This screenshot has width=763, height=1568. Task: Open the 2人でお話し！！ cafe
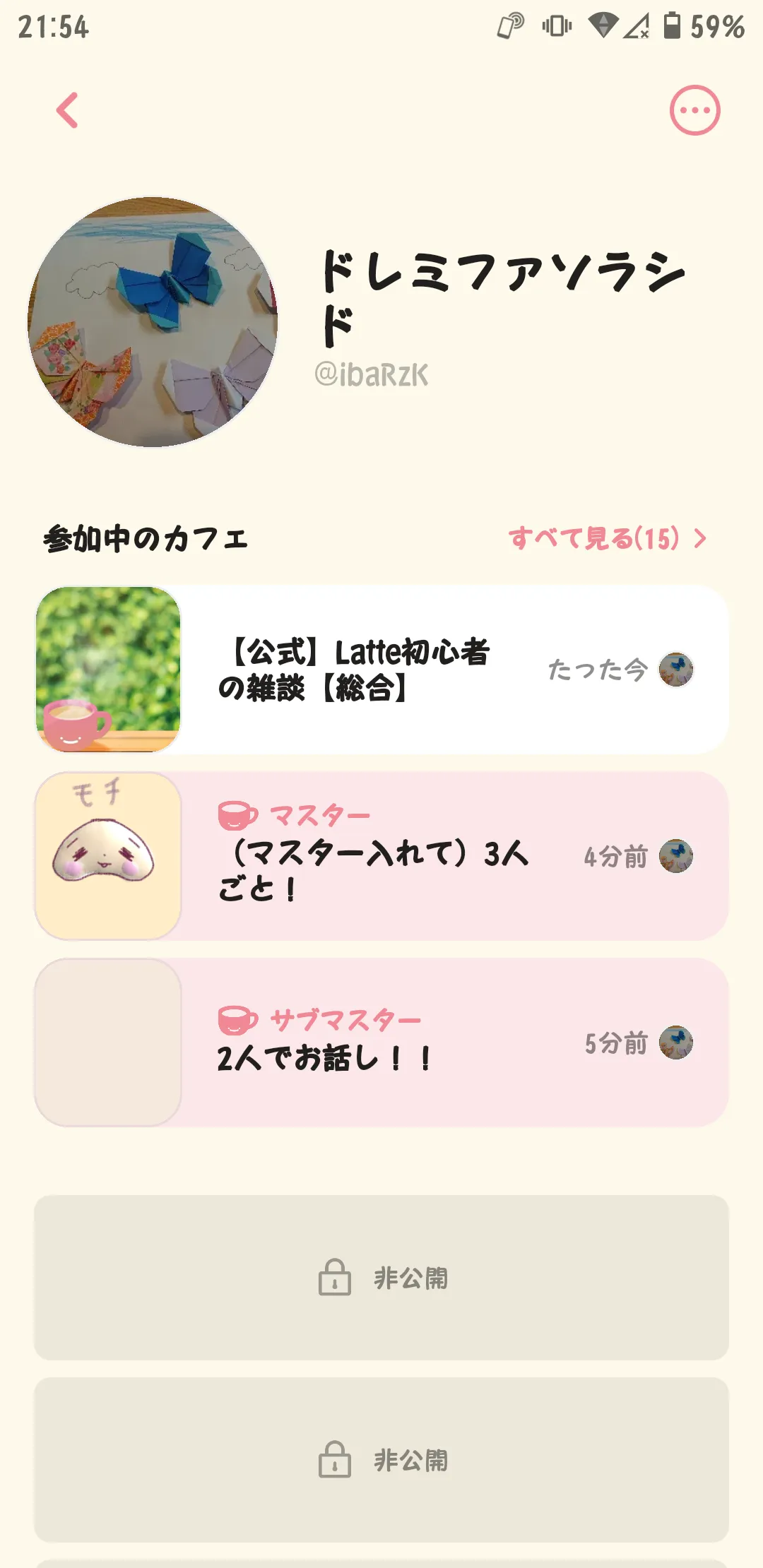pyautogui.click(x=381, y=1042)
